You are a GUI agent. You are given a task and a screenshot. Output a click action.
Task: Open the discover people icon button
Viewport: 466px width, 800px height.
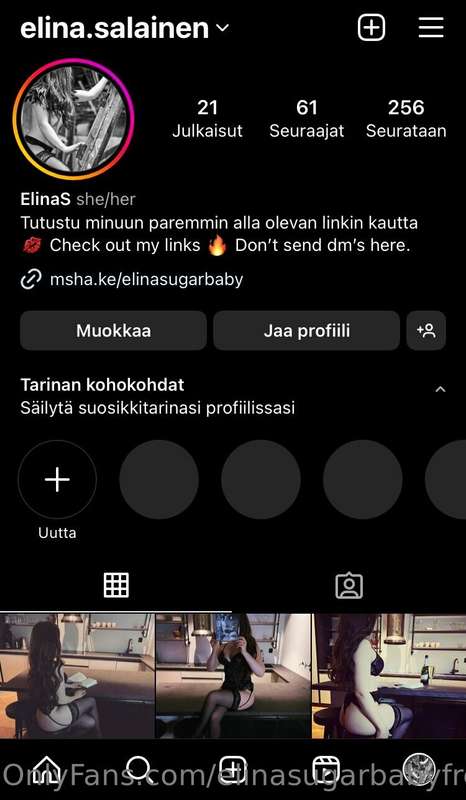[426, 331]
